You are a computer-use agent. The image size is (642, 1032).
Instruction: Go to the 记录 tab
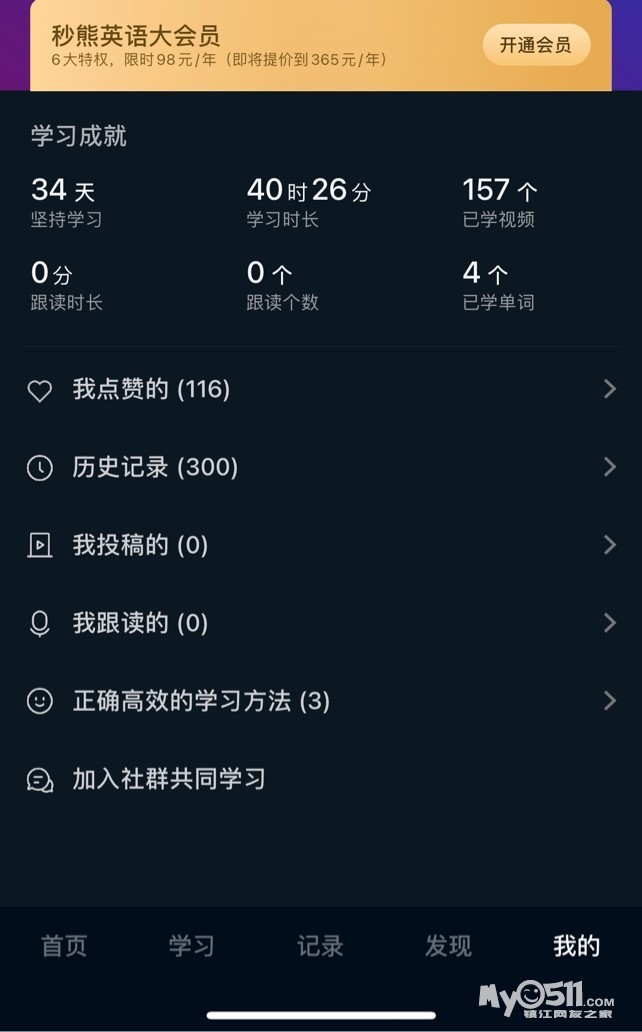(320, 945)
